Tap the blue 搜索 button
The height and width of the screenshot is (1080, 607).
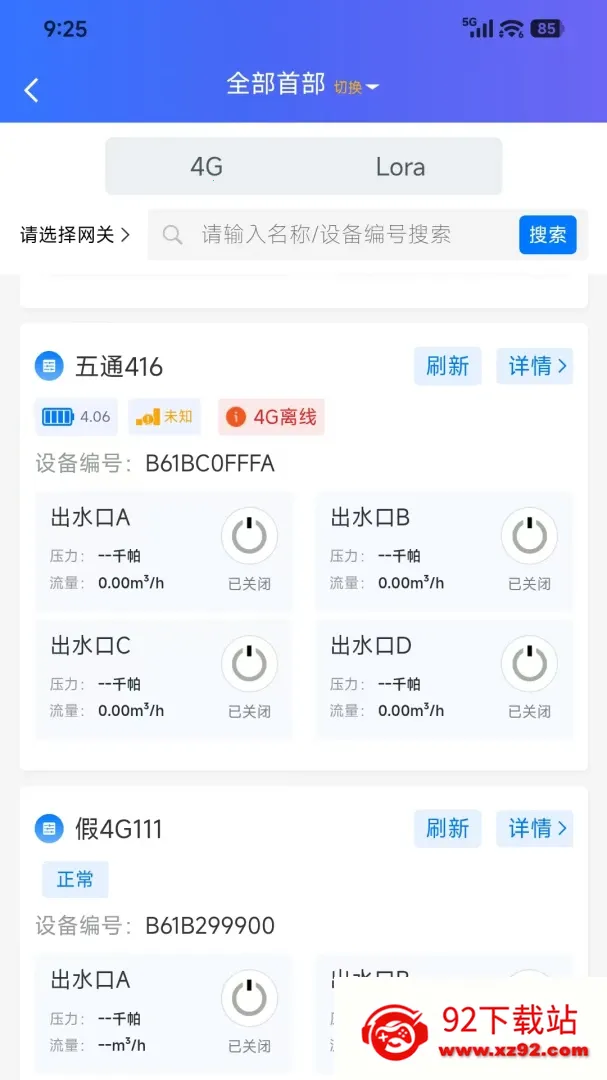coord(548,235)
